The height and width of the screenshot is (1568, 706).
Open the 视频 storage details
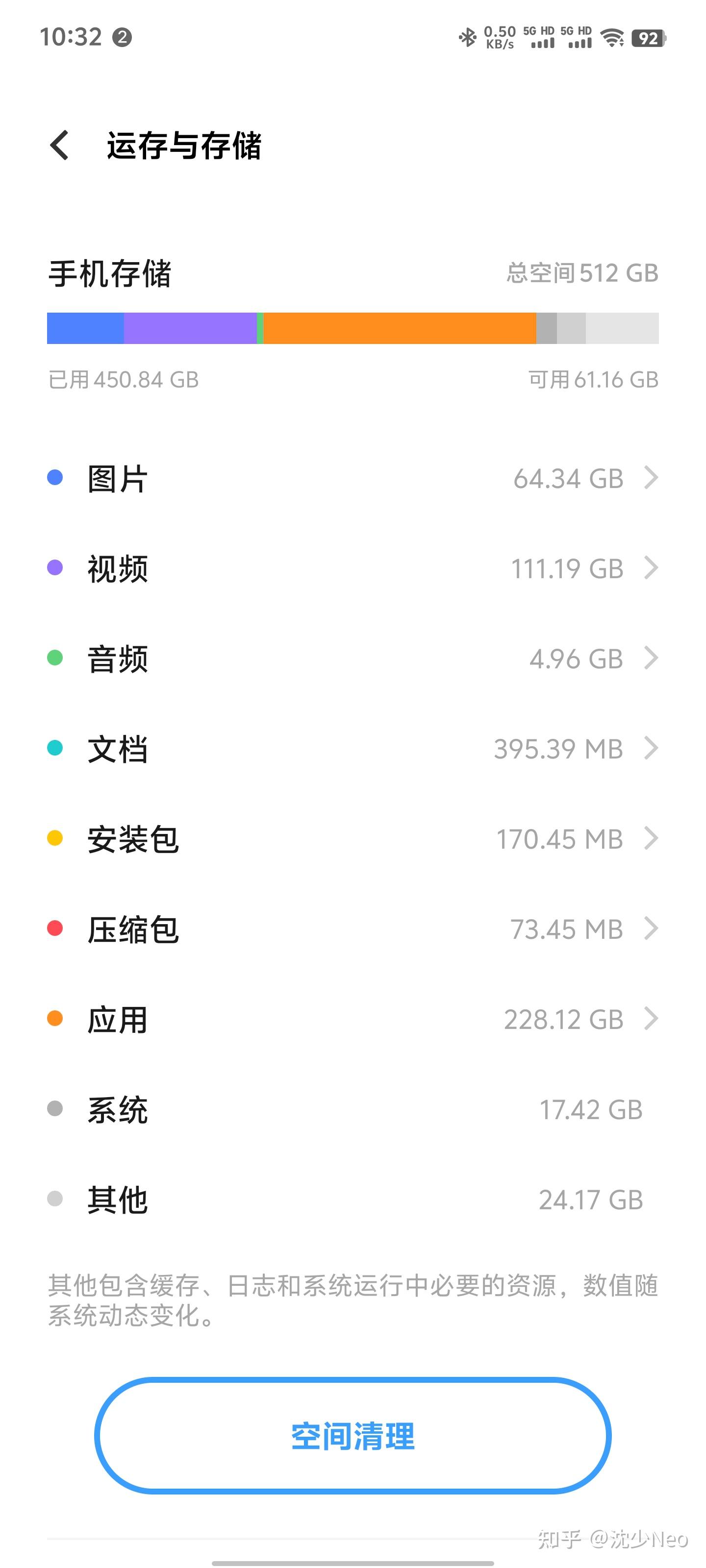(x=353, y=568)
